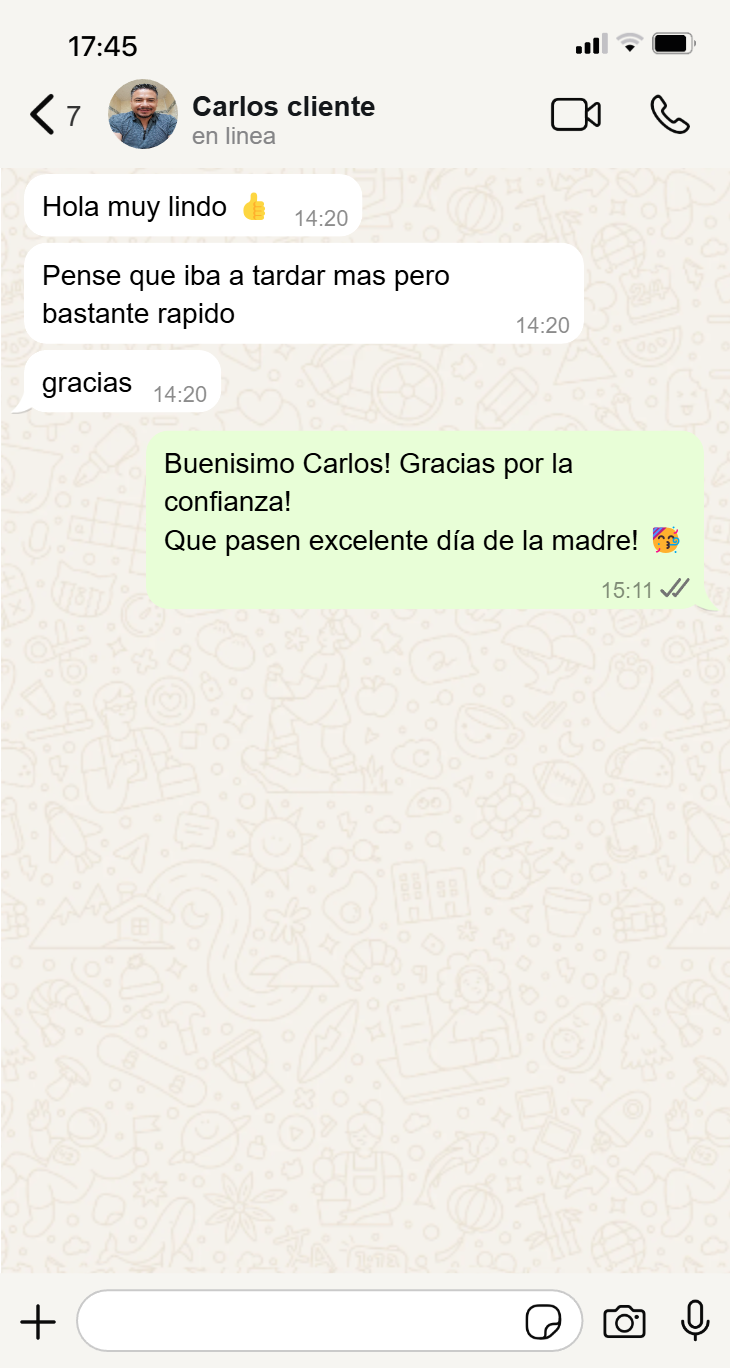Start a video call with Carlos

(x=576, y=115)
